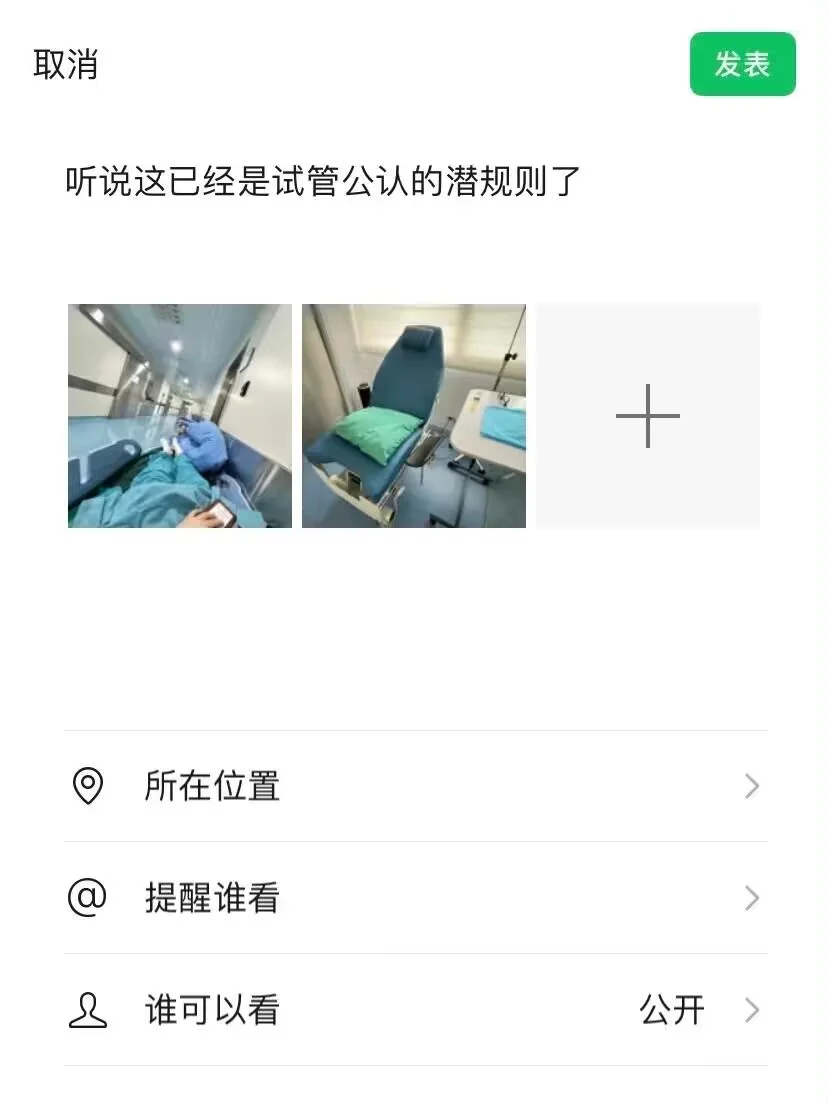
Task: Open the 所在位置 location row
Action: click(414, 786)
